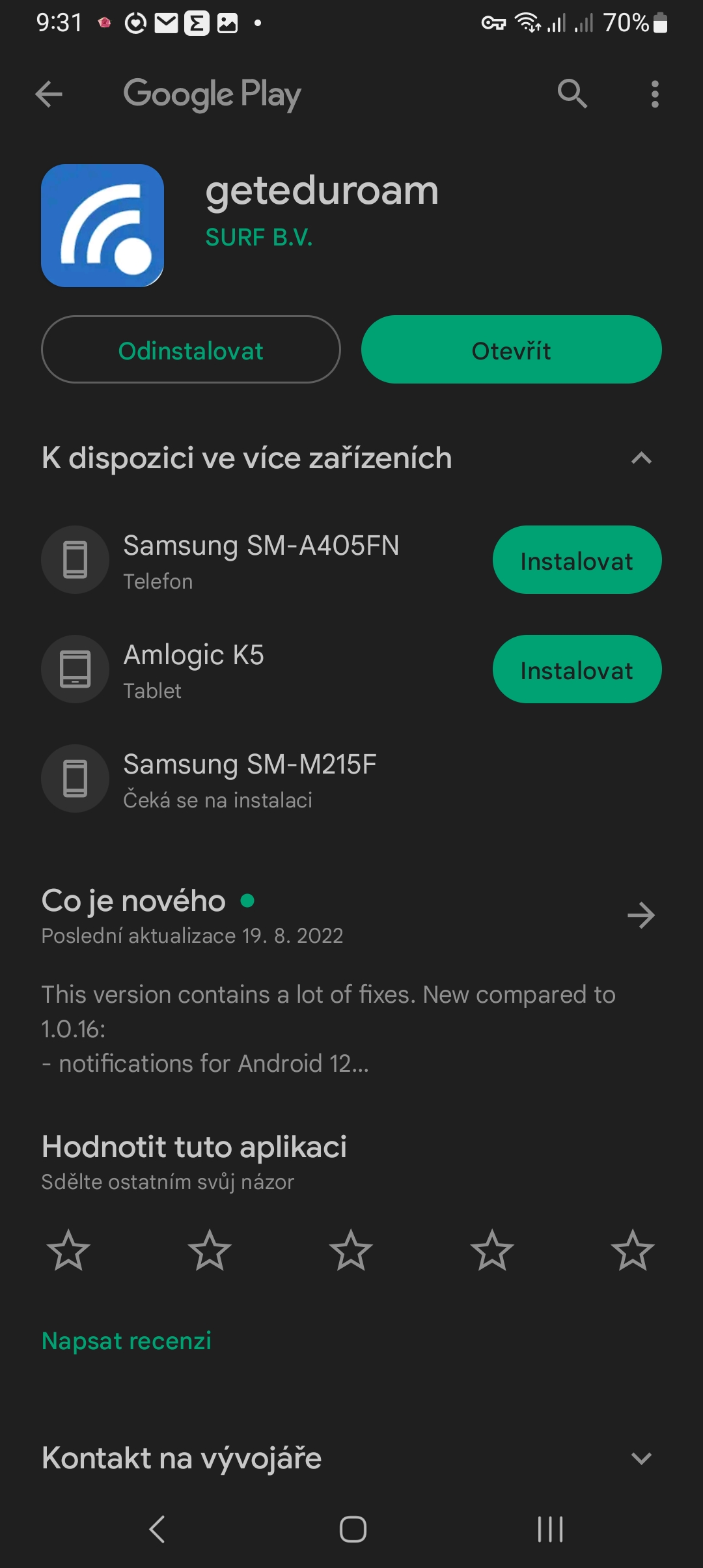Tap Napsat recenzi to write a review

point(126,1341)
